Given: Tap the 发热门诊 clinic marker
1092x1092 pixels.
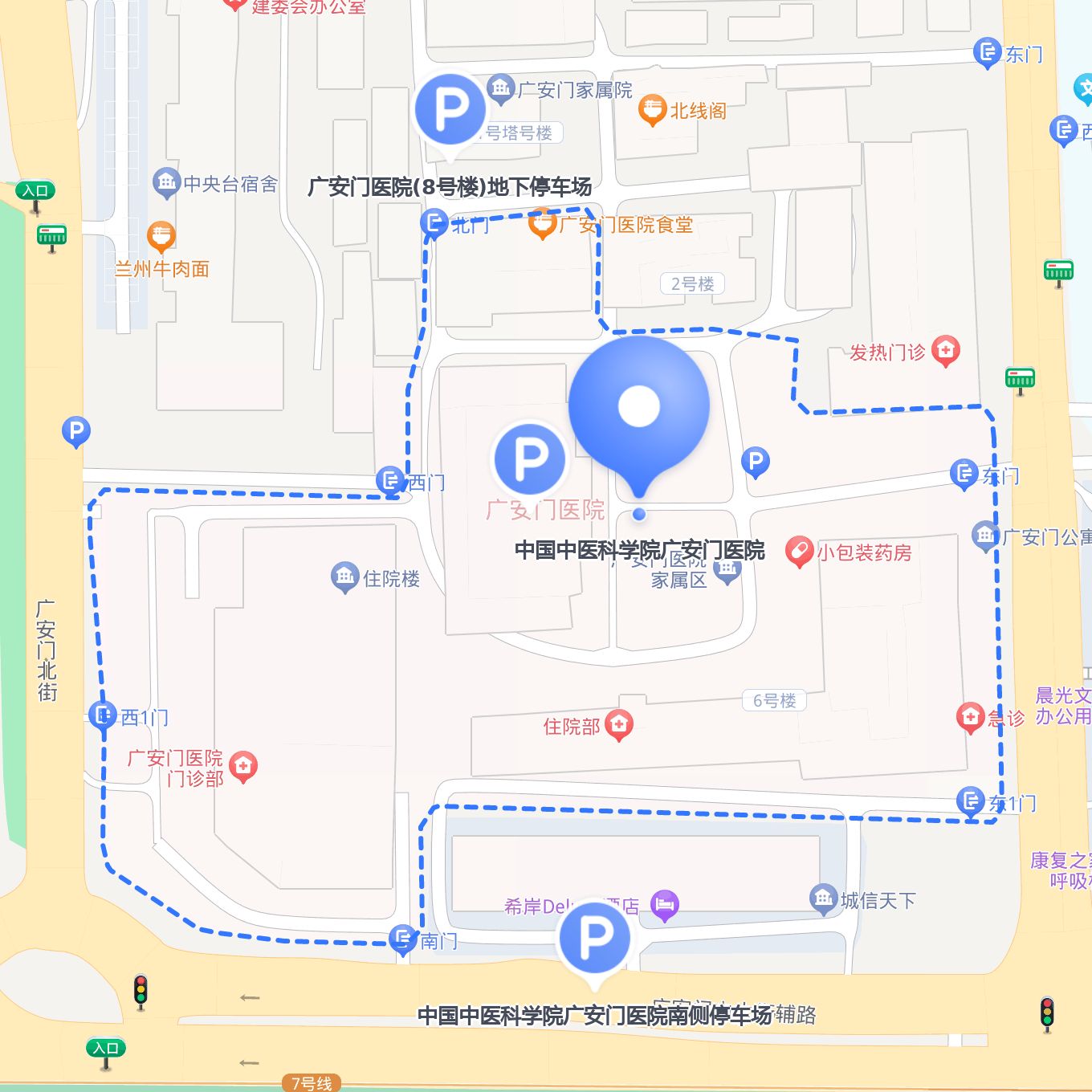Looking at the screenshot, I should [946, 350].
